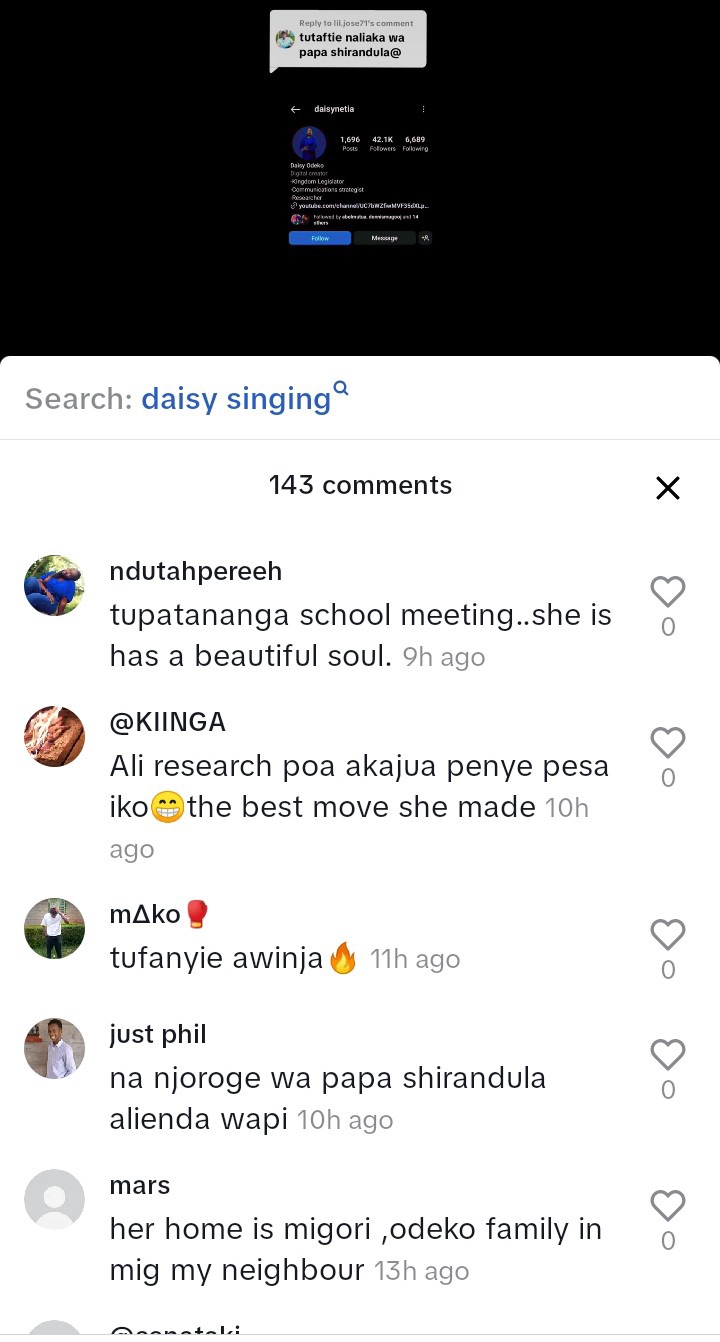Search for daisy singing

pos(236,399)
